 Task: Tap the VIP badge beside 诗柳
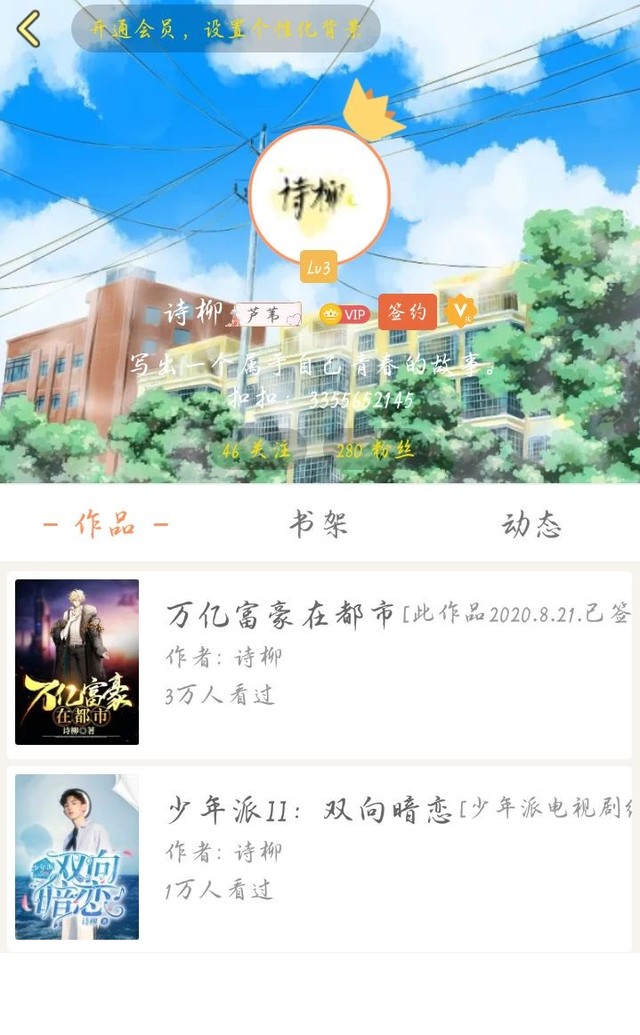(x=345, y=315)
